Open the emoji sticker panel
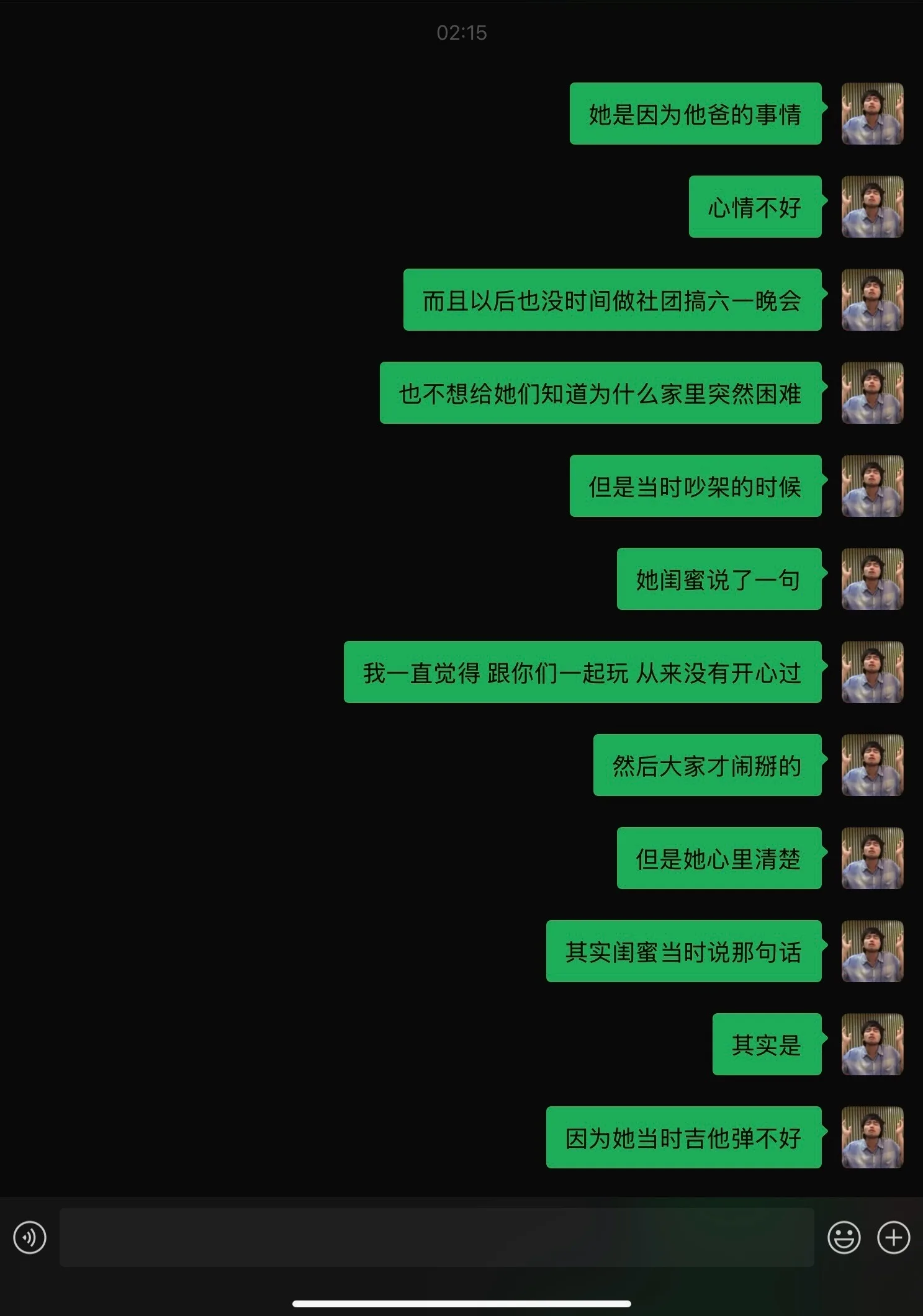 coord(844,1237)
